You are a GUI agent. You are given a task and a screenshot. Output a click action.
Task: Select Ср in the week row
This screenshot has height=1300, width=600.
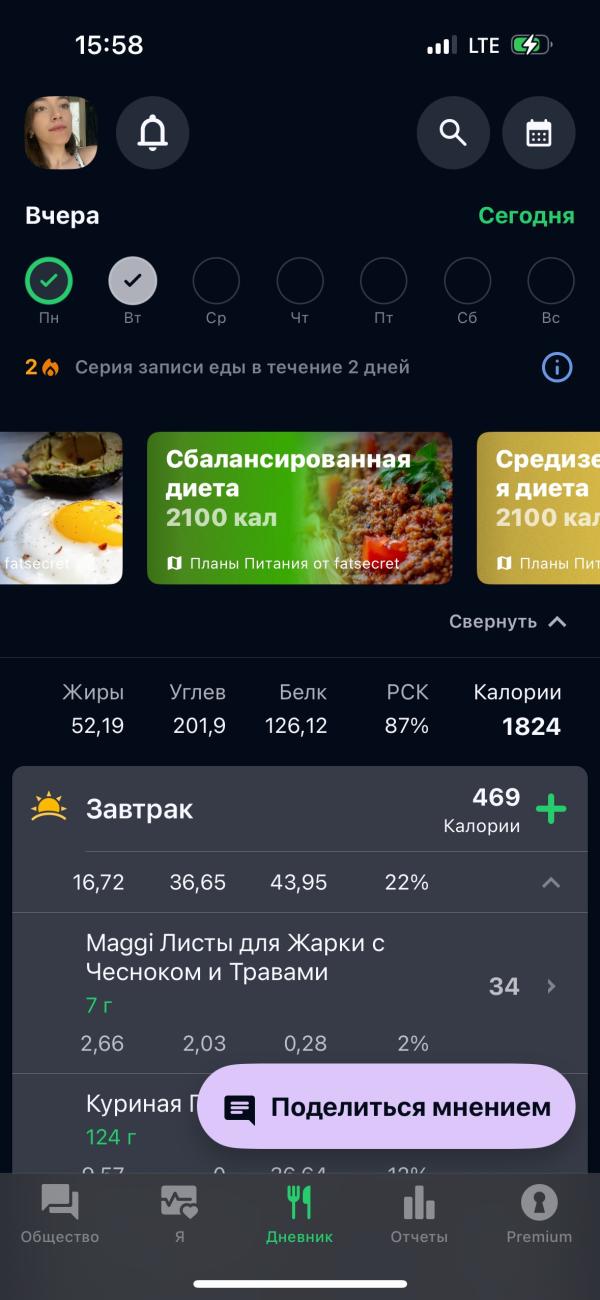(216, 281)
